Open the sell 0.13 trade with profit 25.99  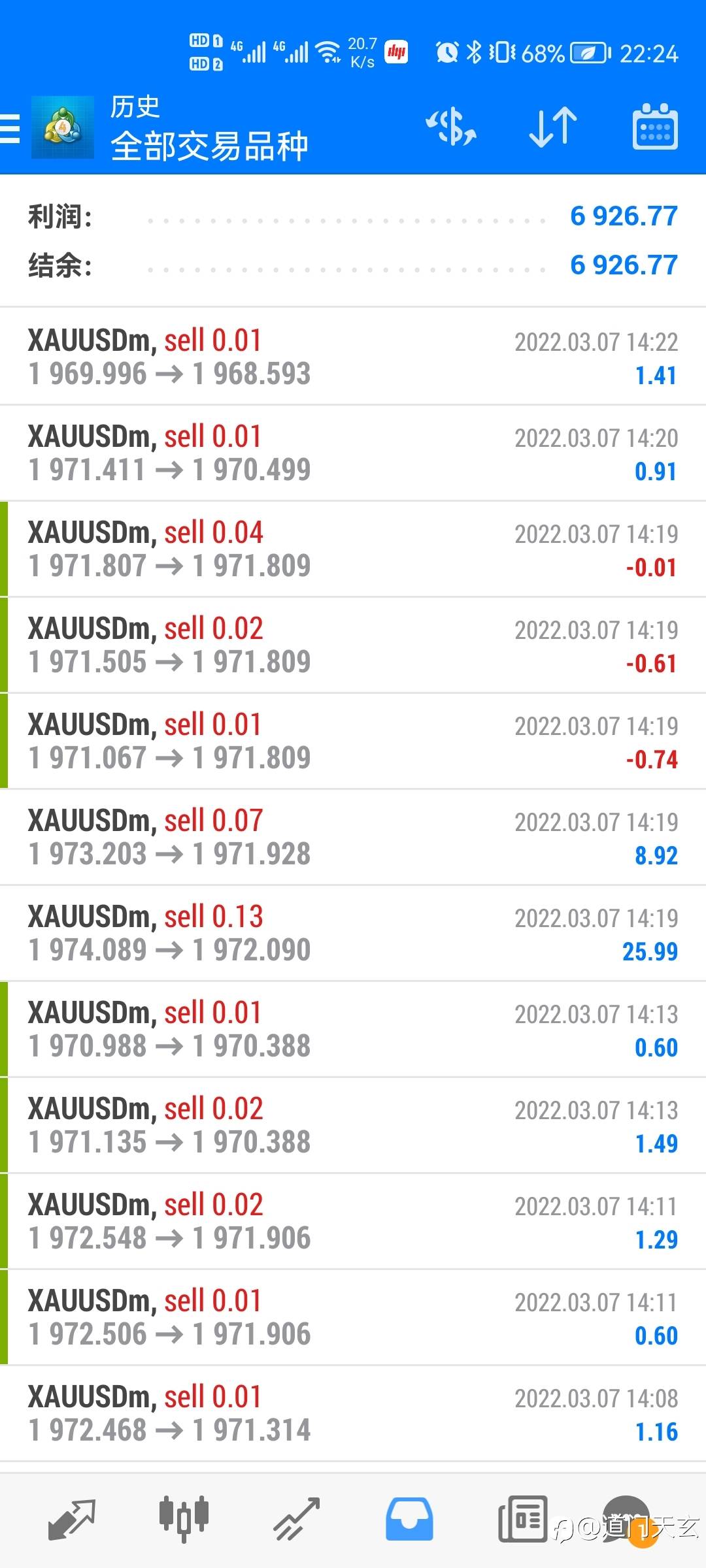[353, 933]
